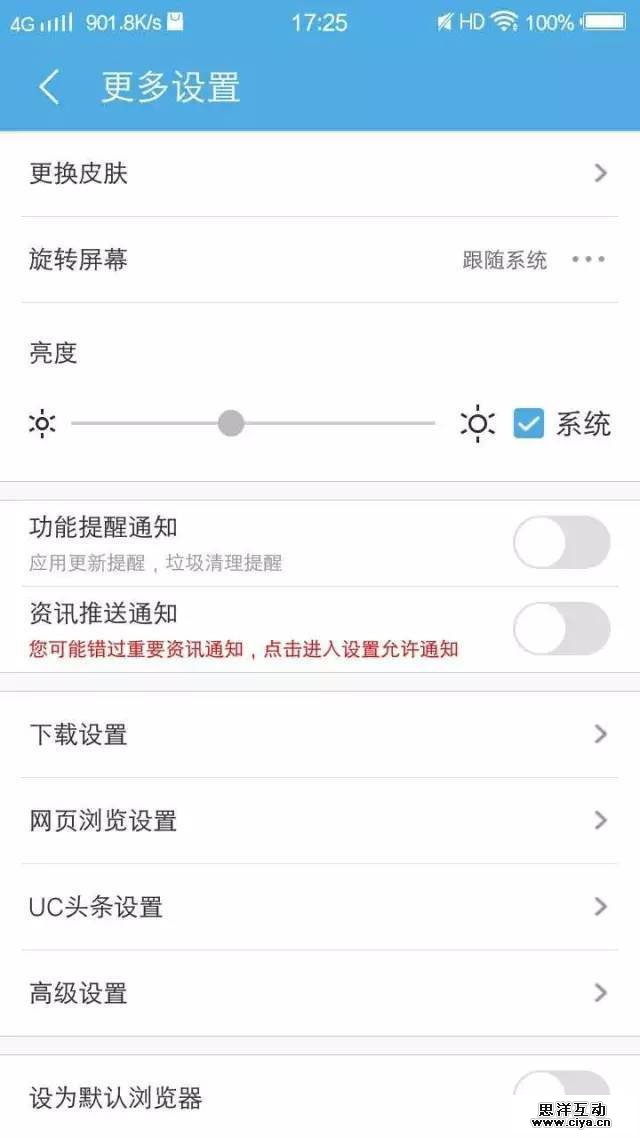
Task: Tap the brightness slider handle
Action: (x=231, y=423)
